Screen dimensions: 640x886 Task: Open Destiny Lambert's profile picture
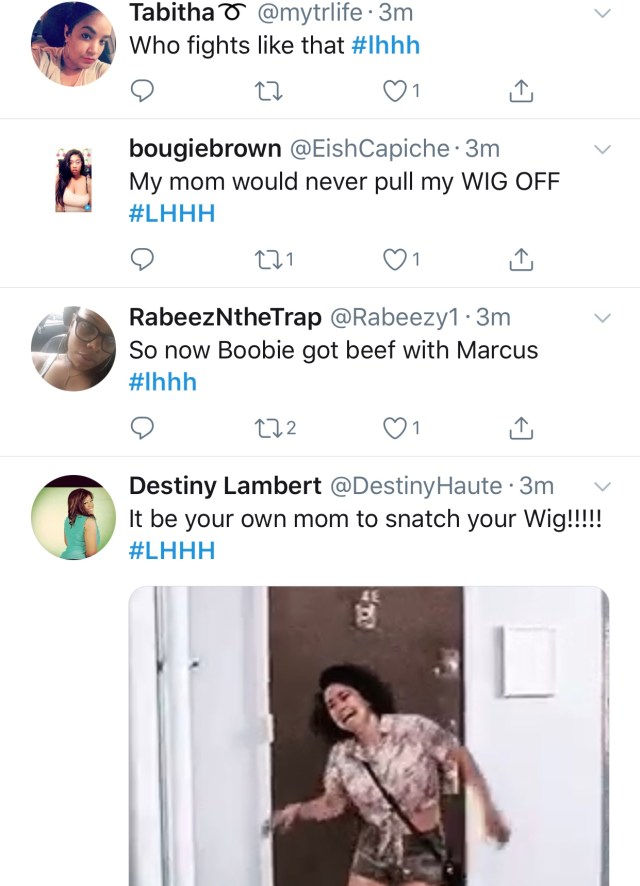coord(72,515)
